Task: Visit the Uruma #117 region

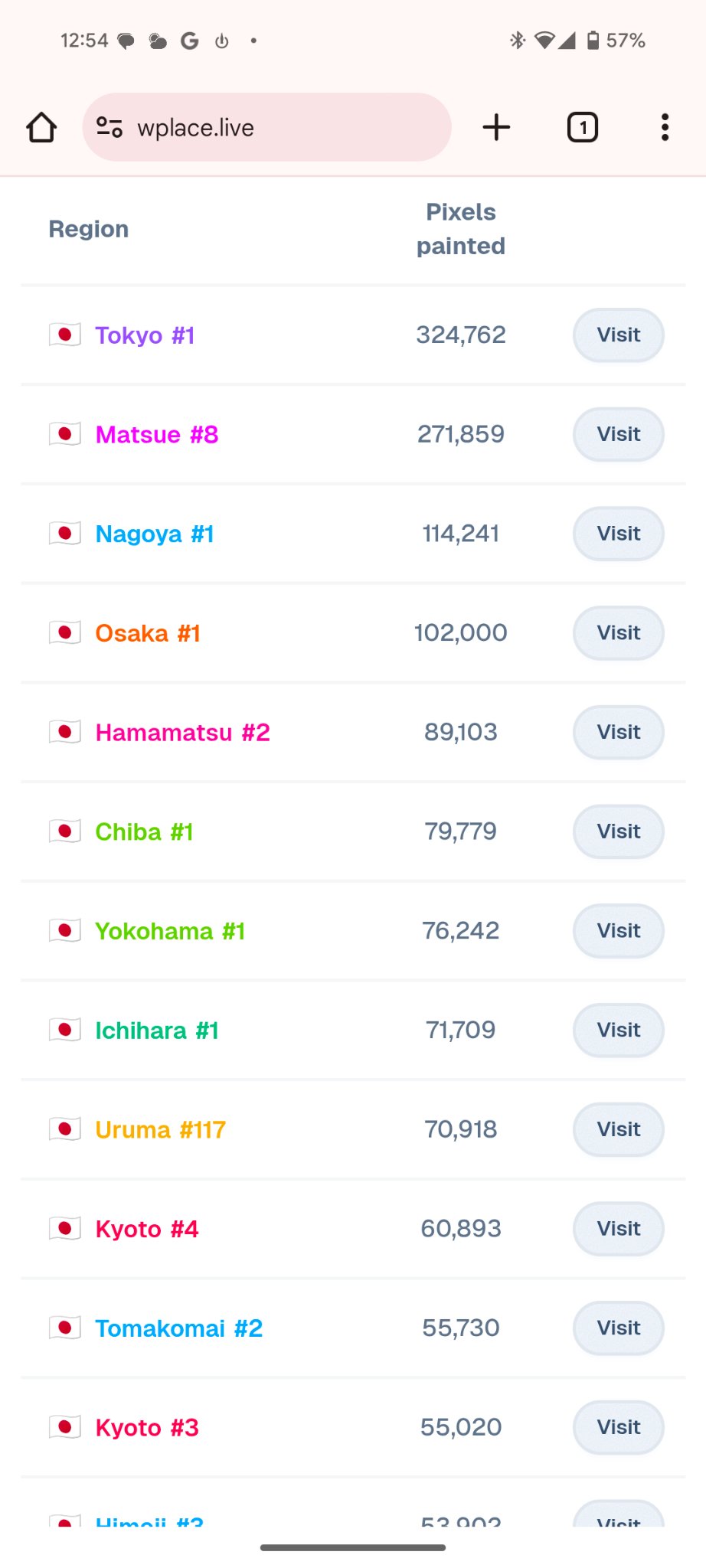Action: click(x=619, y=1129)
